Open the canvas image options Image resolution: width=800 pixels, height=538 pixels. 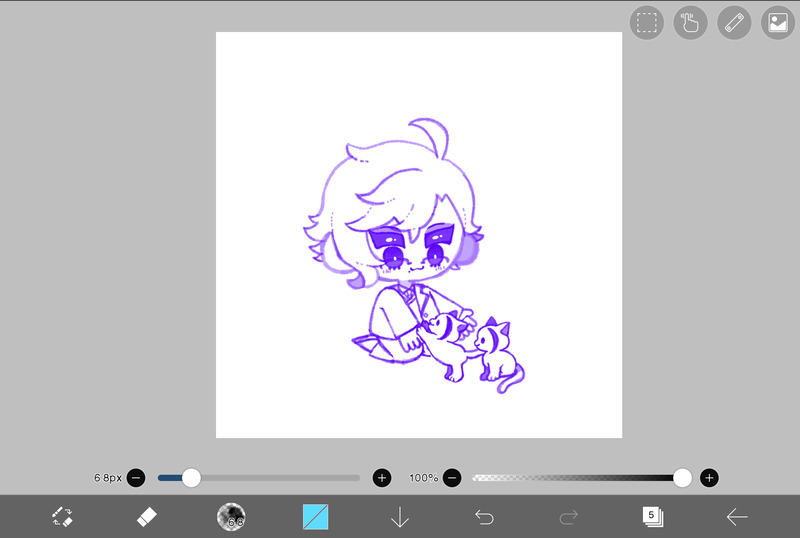pyautogui.click(x=778, y=22)
